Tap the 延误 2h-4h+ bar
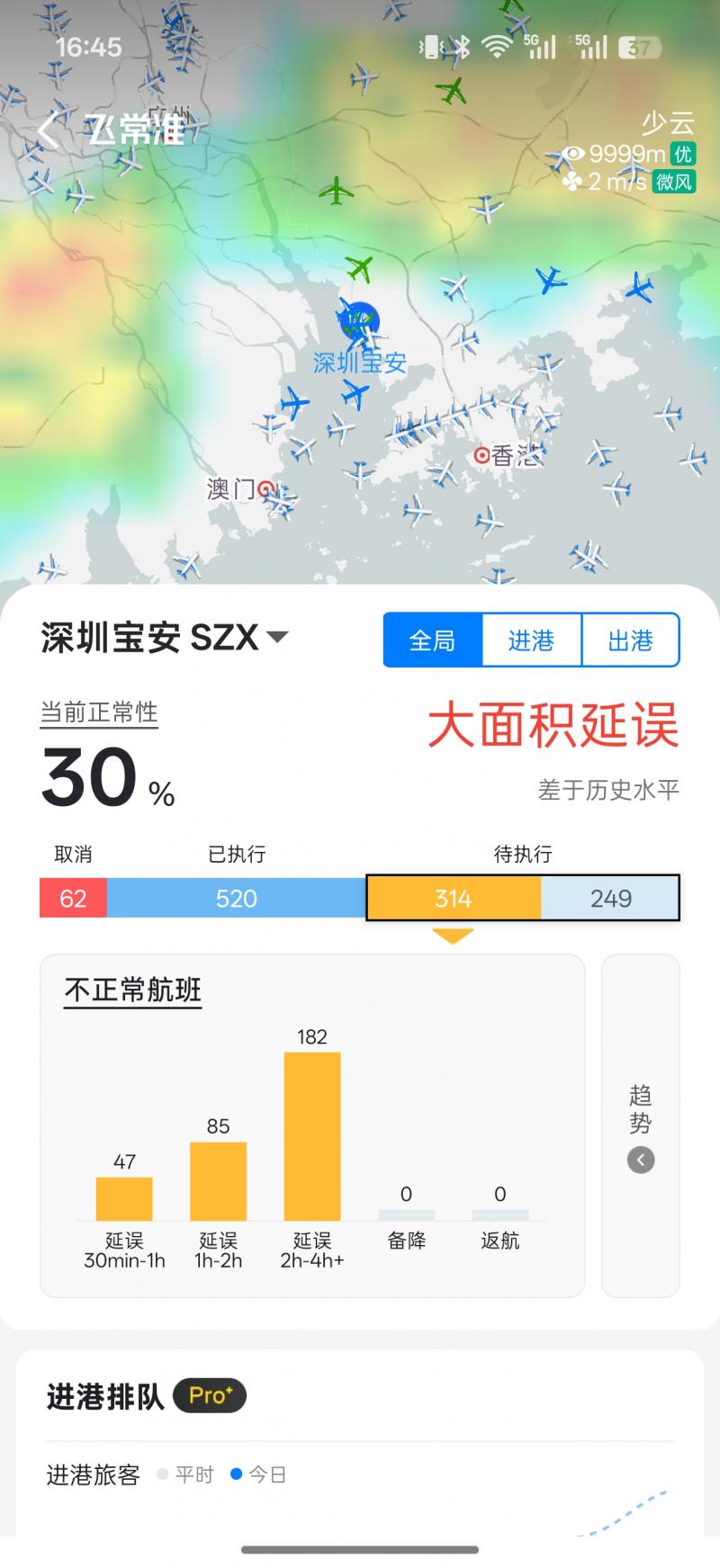The width and height of the screenshot is (720, 1568). [312, 1135]
